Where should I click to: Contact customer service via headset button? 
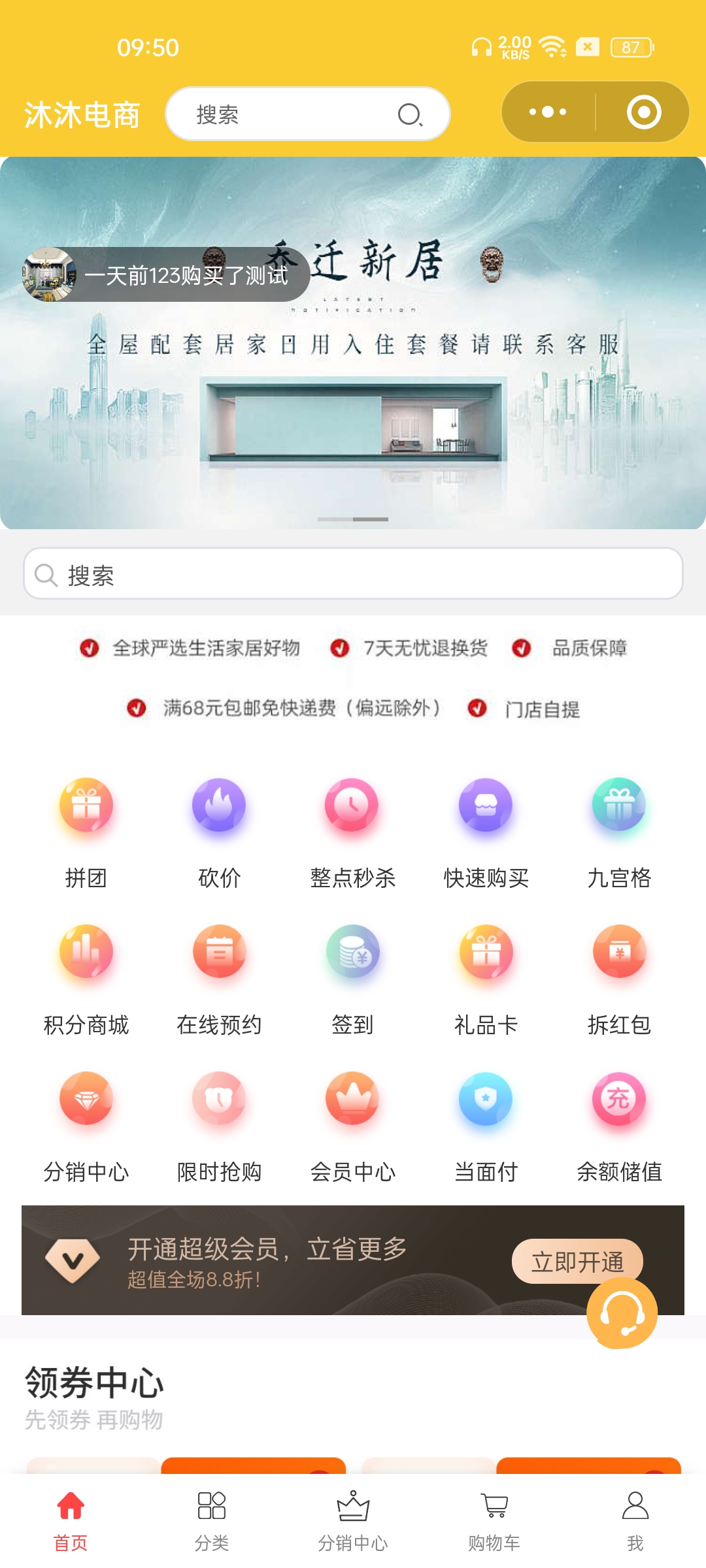[622, 1313]
